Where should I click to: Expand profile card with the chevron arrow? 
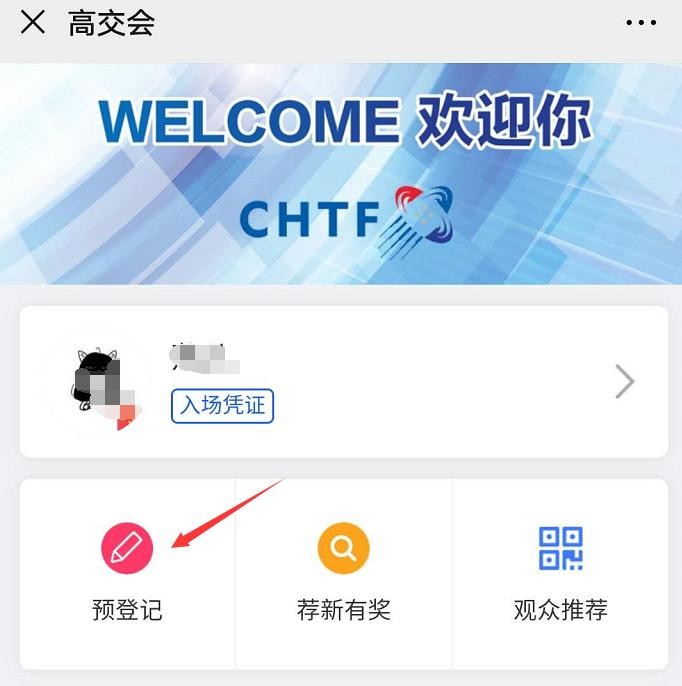625,381
